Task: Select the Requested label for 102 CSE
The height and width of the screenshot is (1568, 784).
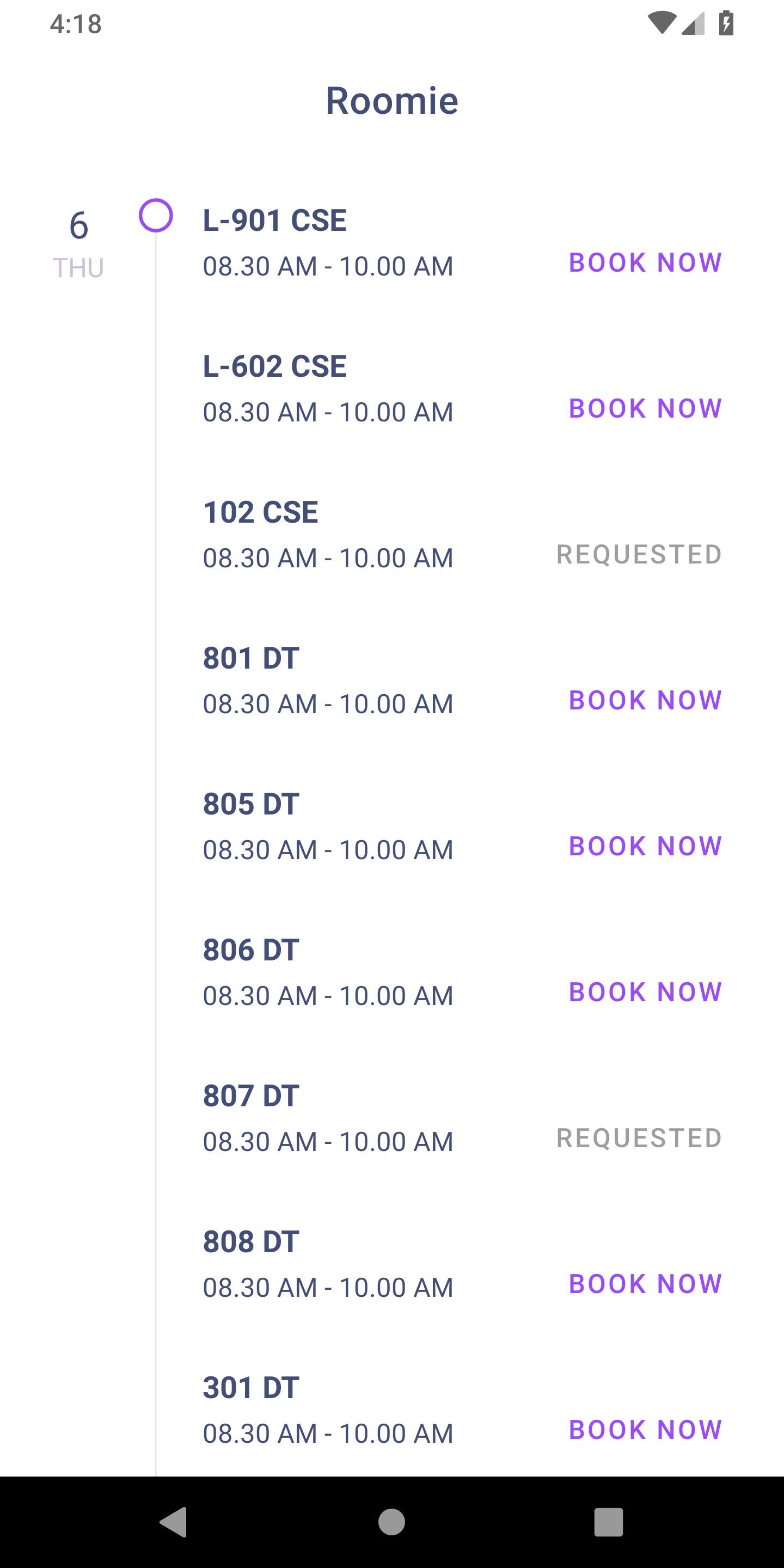Action: point(639,555)
